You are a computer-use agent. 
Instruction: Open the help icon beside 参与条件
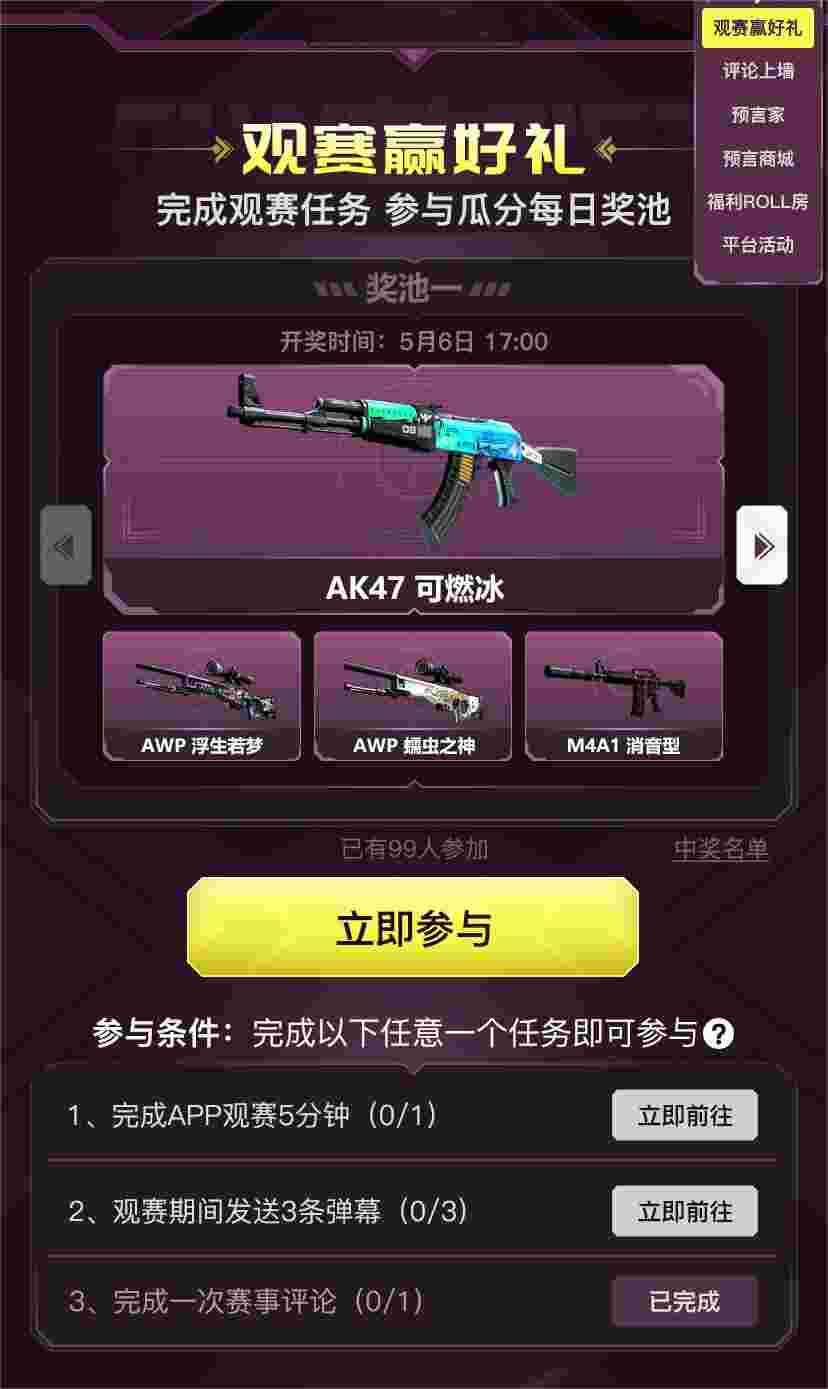718,1034
